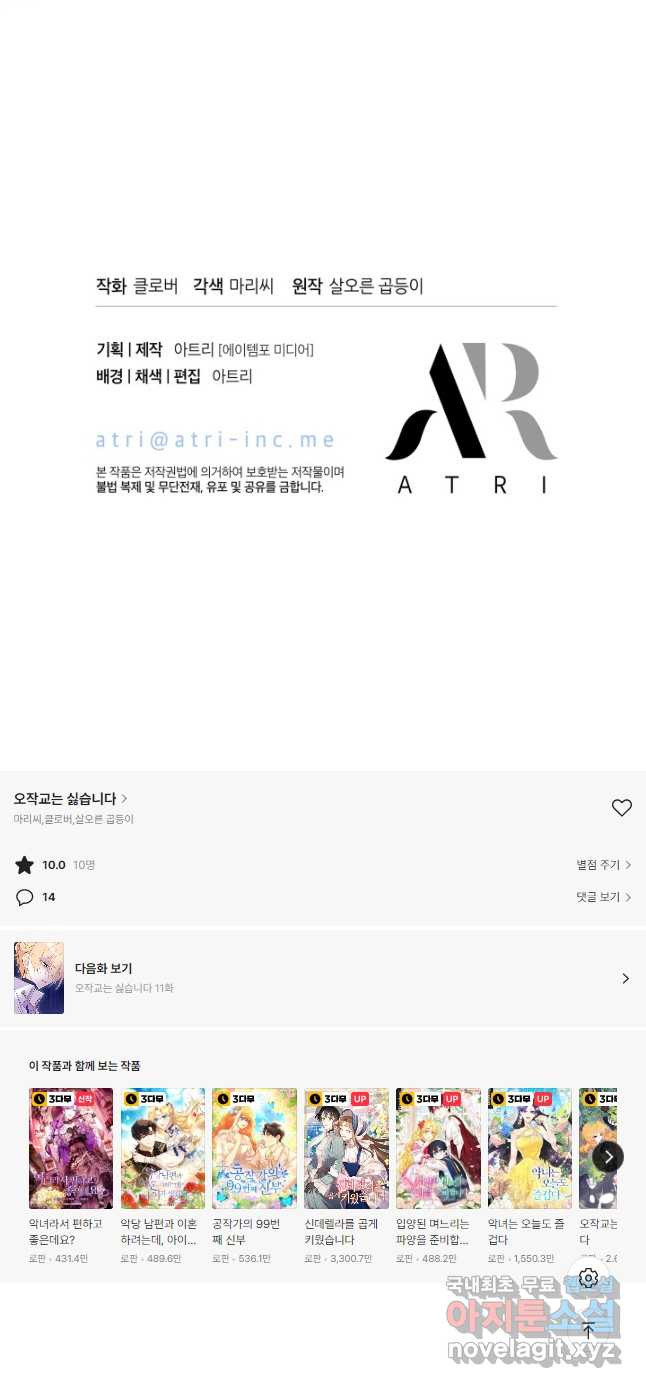Image resolution: width=646 pixels, height=1388 pixels.
Task: Open recommended title 입양된 며느리는 파양을 준비합니다
Action: click(438, 1149)
